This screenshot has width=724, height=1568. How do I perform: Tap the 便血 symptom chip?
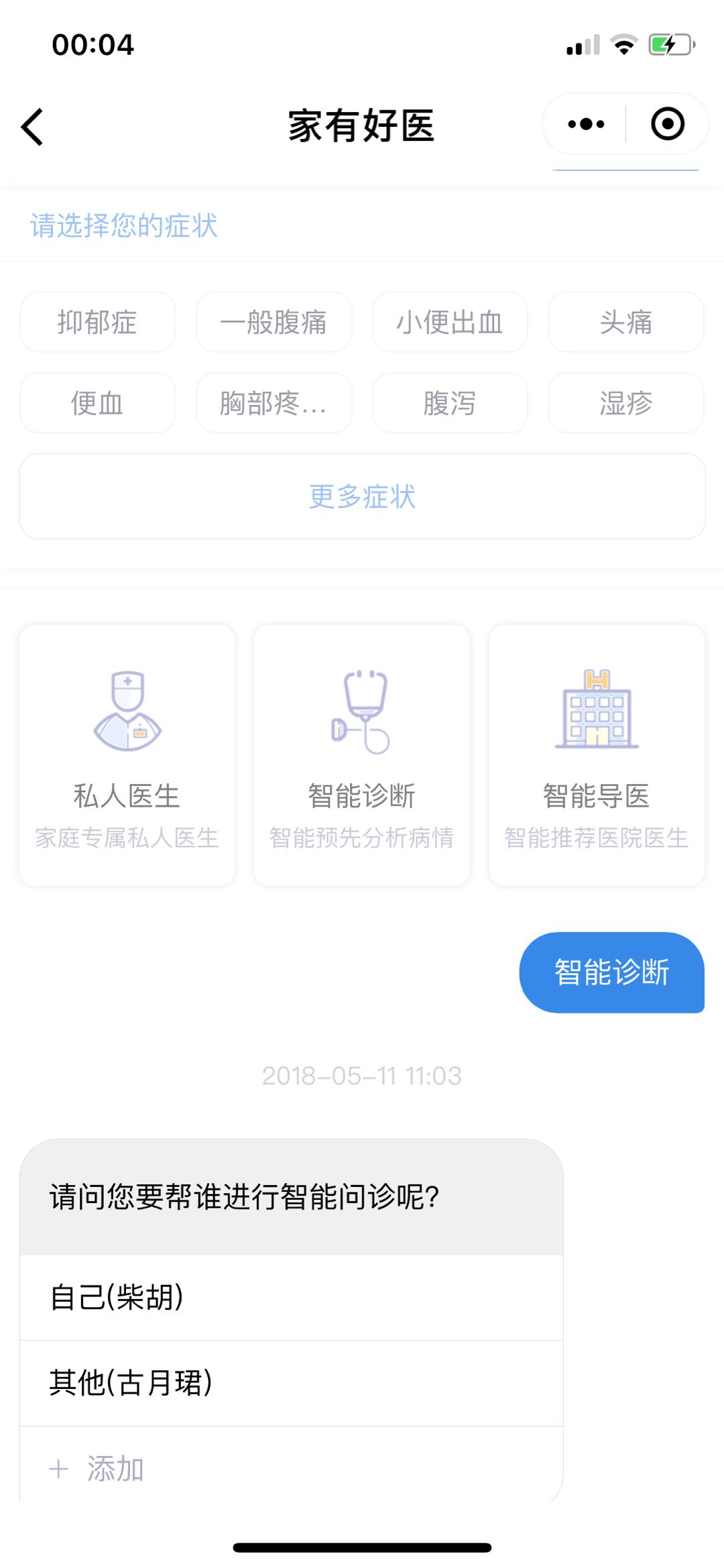[x=98, y=403]
